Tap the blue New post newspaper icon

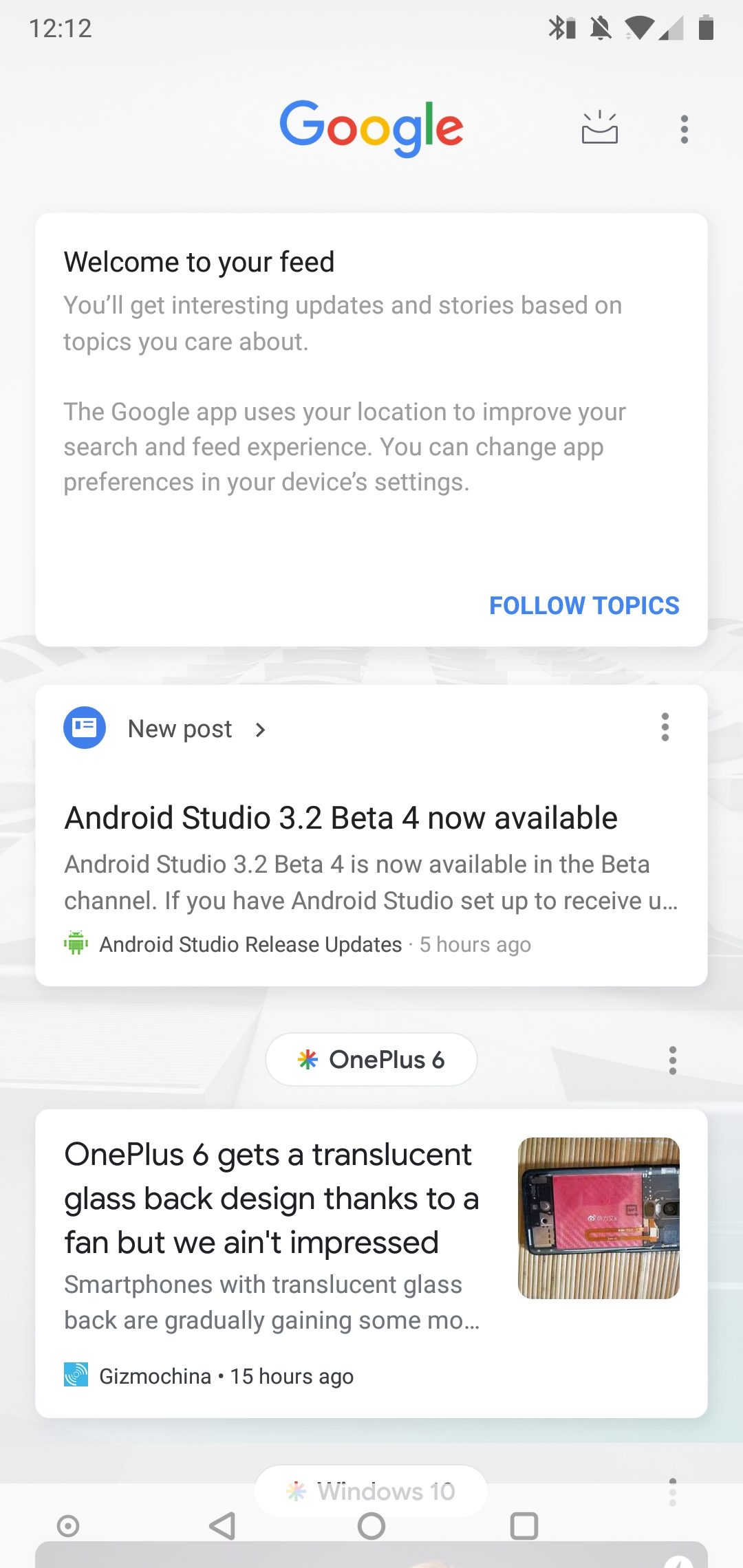click(84, 728)
